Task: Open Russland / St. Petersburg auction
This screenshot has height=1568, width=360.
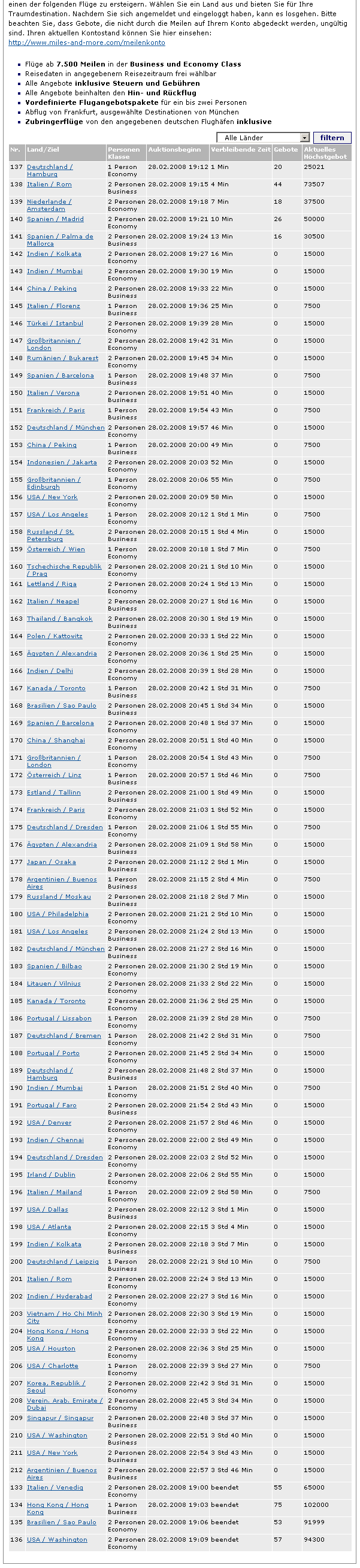Action: (x=50, y=531)
